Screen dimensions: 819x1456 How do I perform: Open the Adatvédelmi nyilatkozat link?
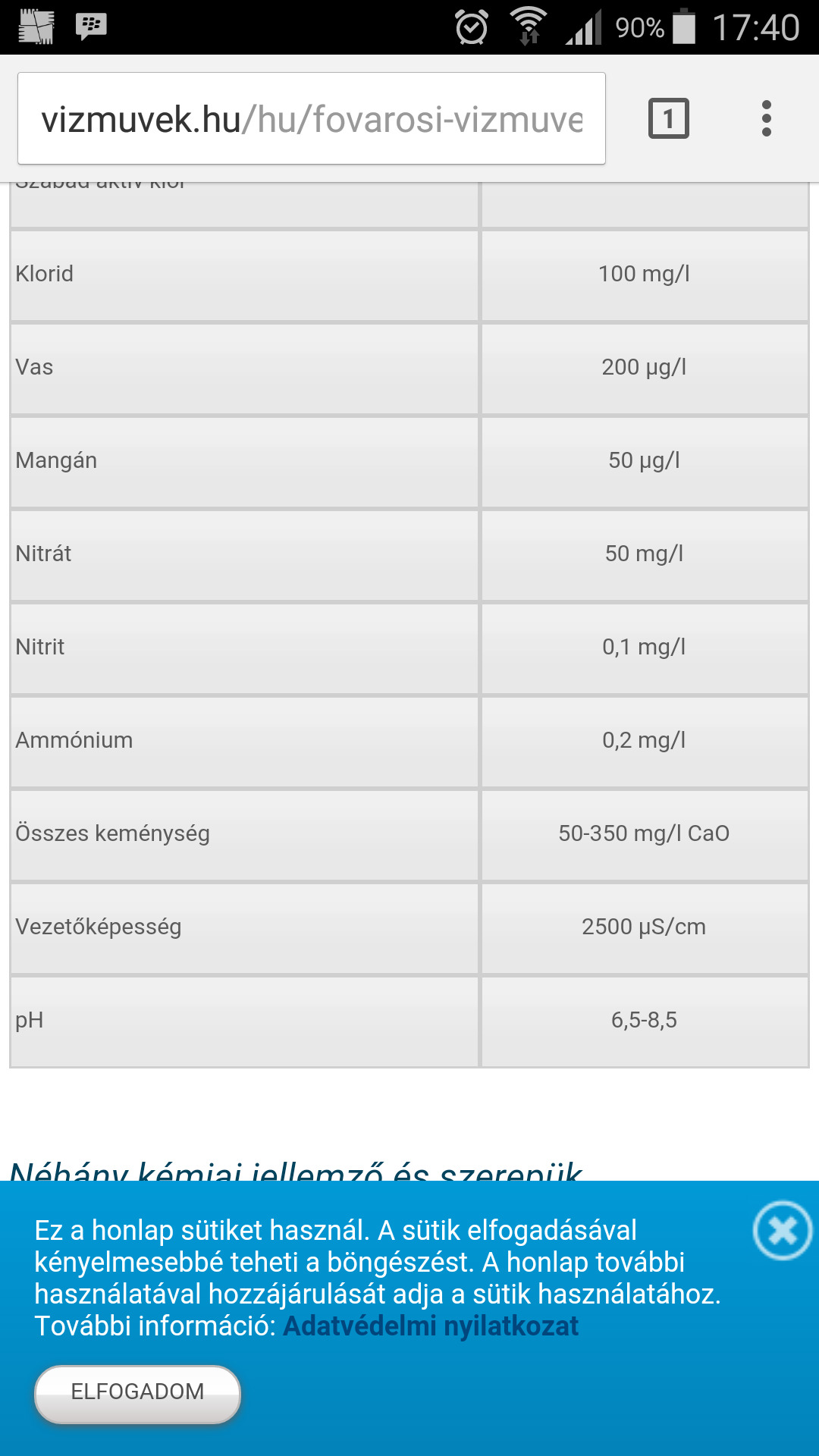point(431,1326)
